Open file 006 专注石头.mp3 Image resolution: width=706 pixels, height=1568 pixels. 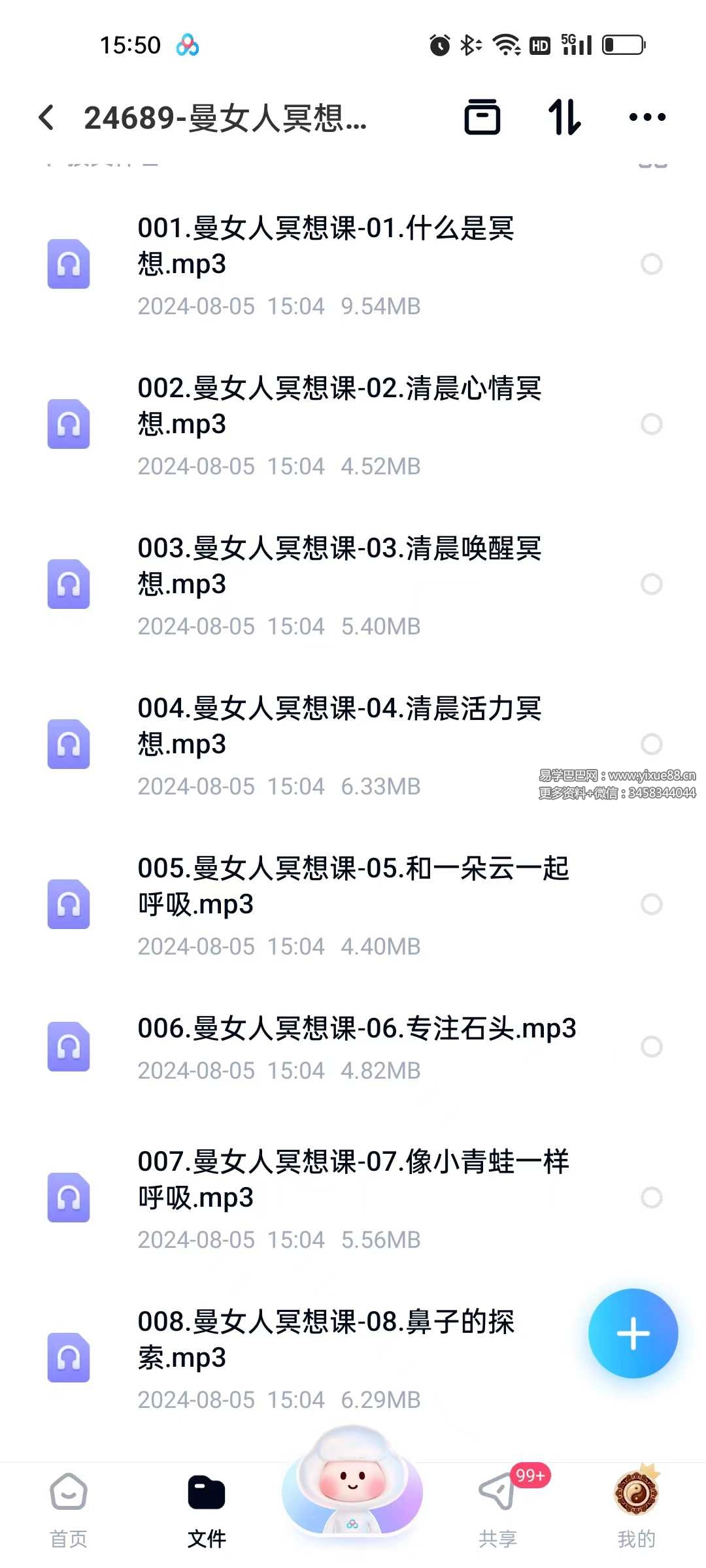pyautogui.click(x=356, y=1028)
